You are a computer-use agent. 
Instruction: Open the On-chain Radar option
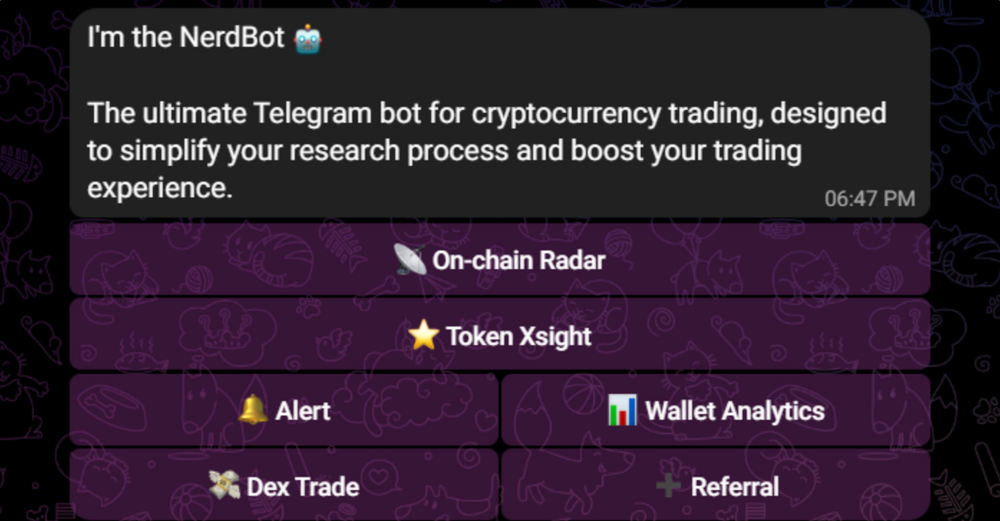point(499,261)
